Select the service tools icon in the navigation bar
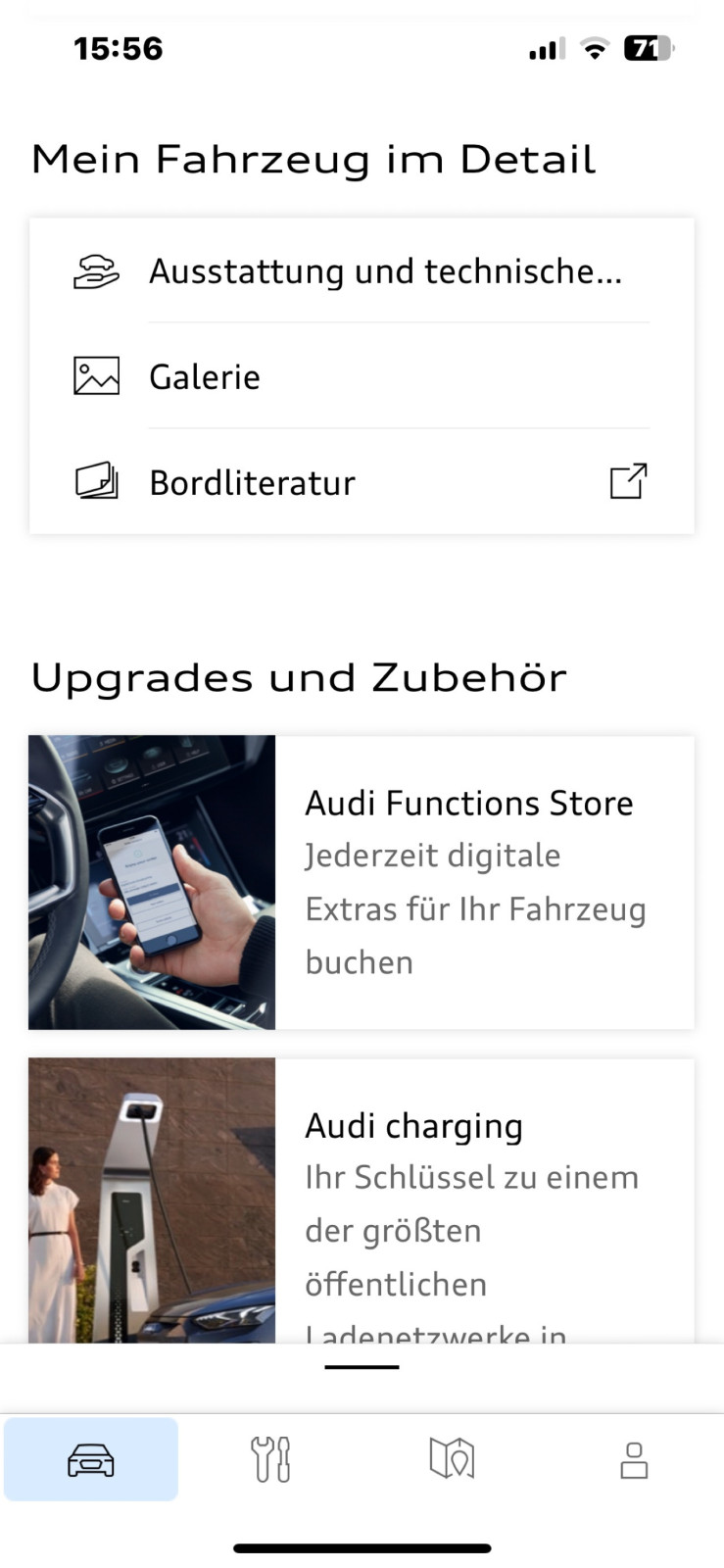Screen dimensions: 724x1568 [x=271, y=1459]
